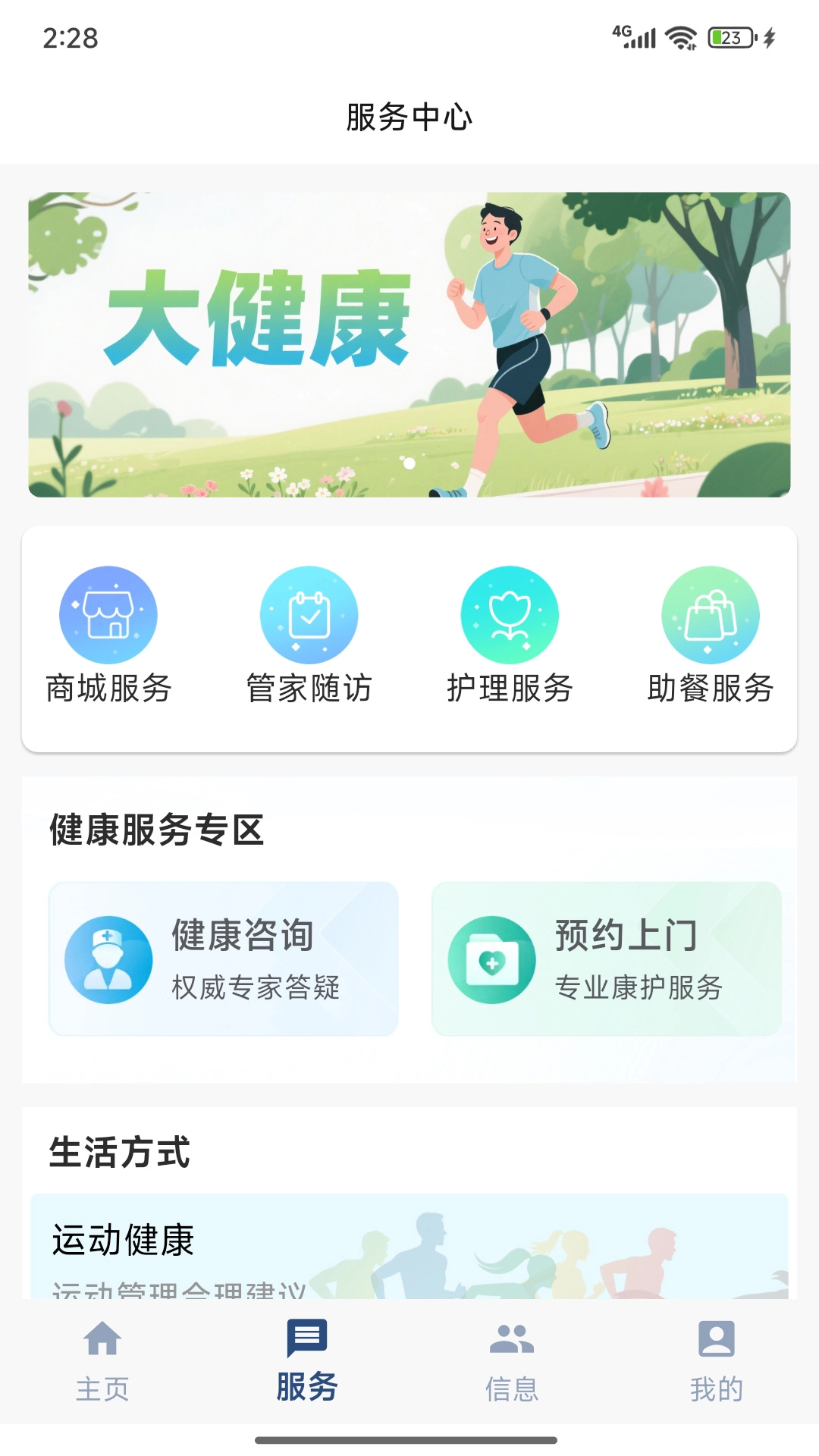Tap the 大健康 promotional banner
Viewport: 819px width, 1456px height.
409,343
